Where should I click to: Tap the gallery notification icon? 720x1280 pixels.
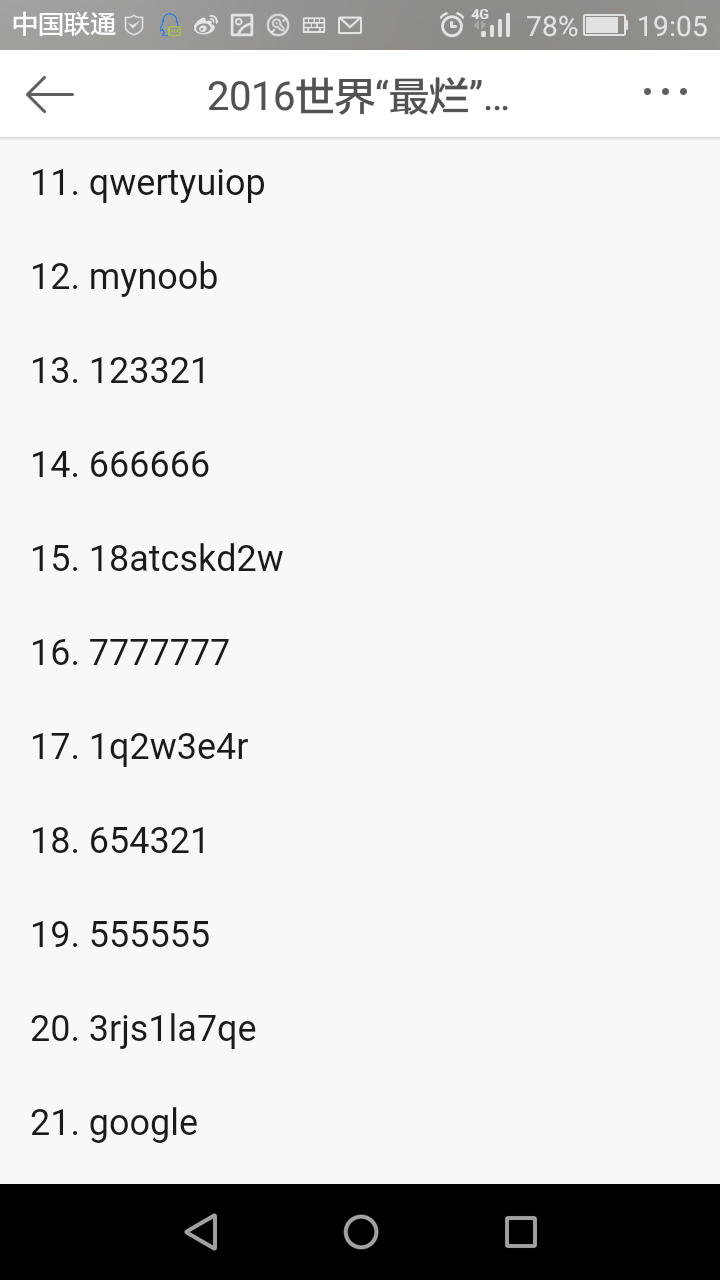pos(242,22)
